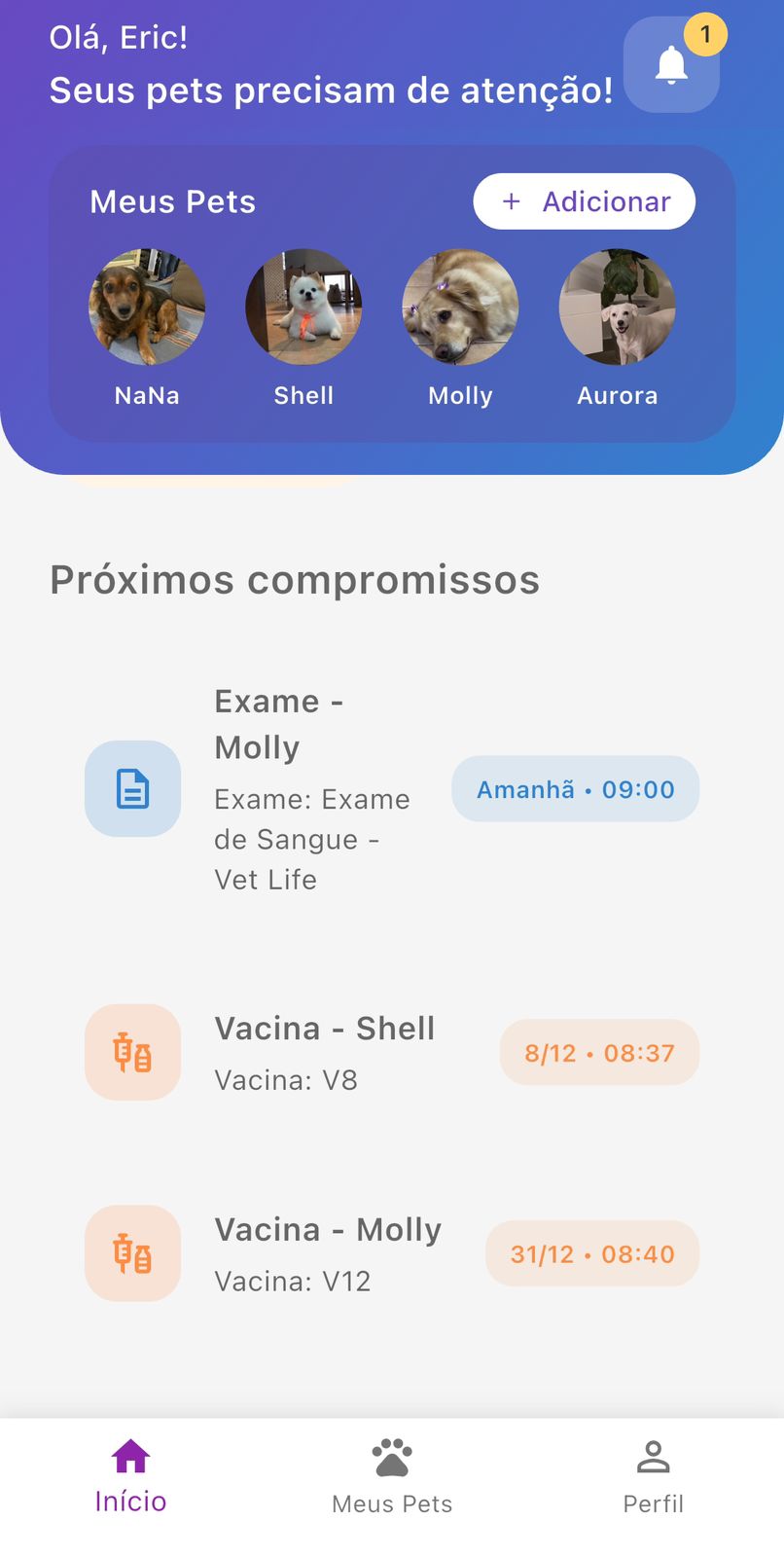
Task: Open the paw print icon for Meus Pets
Action: 391,1454
